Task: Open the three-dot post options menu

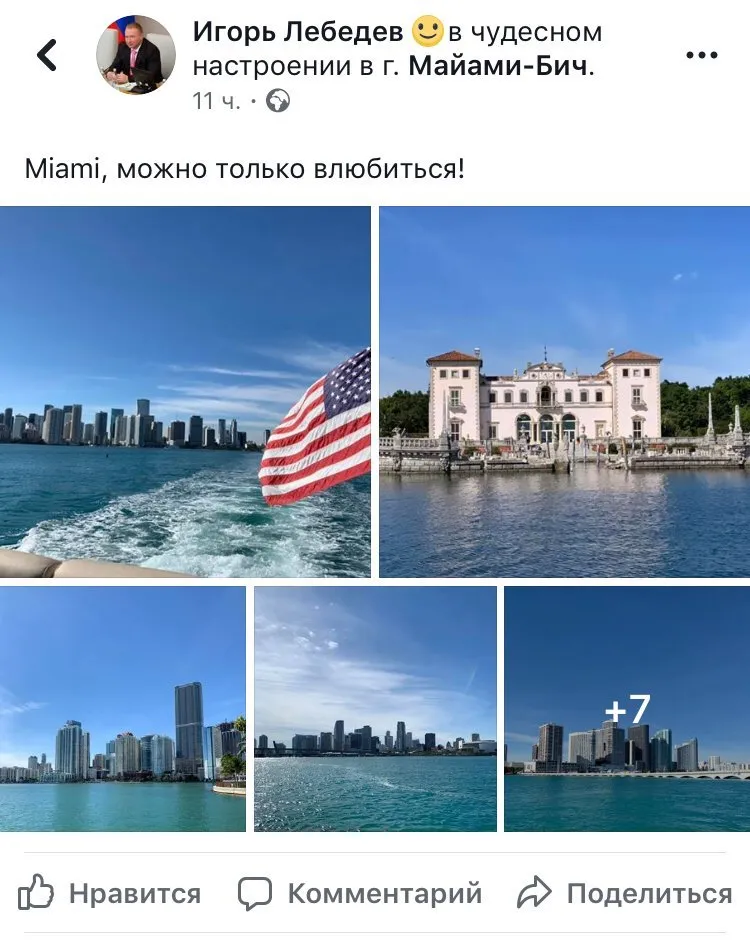Action: click(x=701, y=55)
